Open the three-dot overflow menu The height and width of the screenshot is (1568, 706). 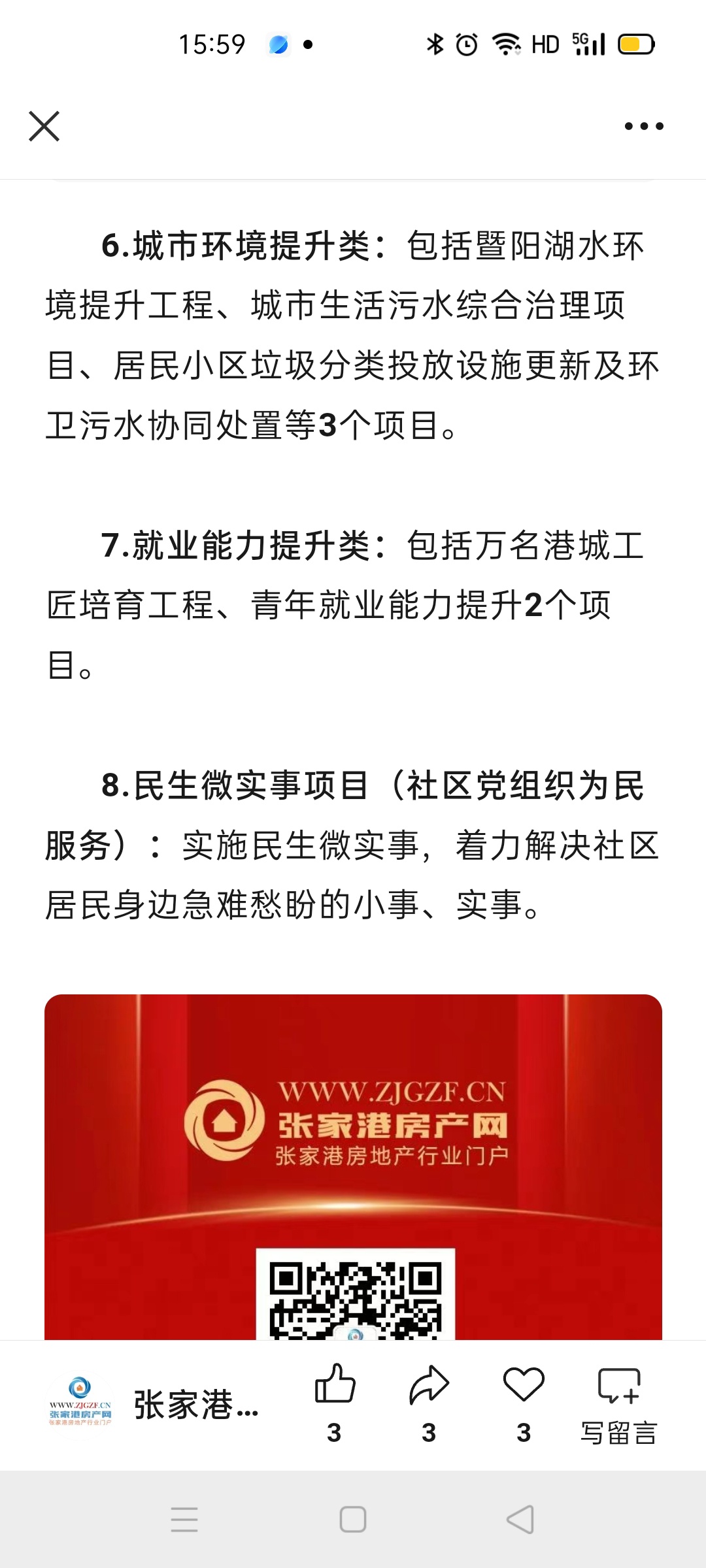(x=644, y=126)
